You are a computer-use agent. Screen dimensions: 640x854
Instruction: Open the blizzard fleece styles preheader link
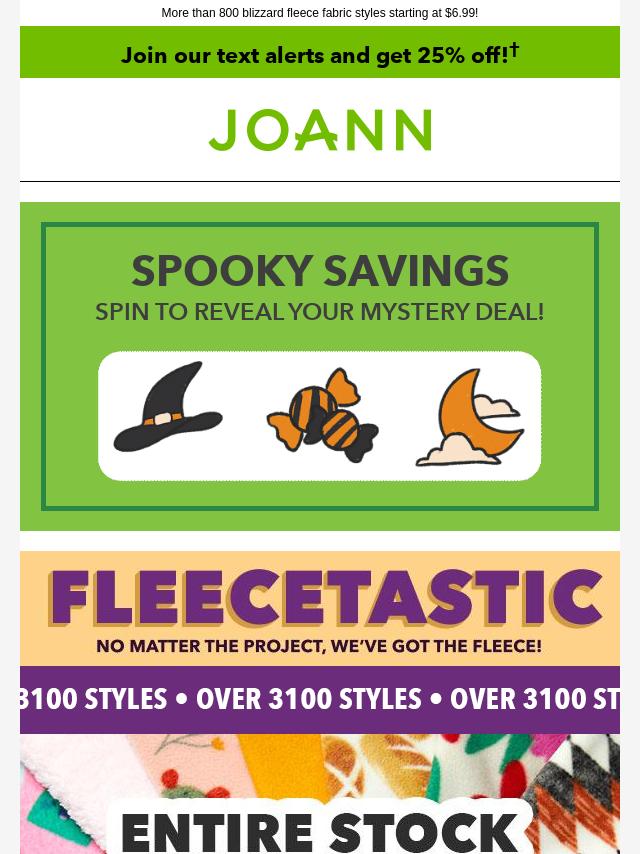point(319,13)
